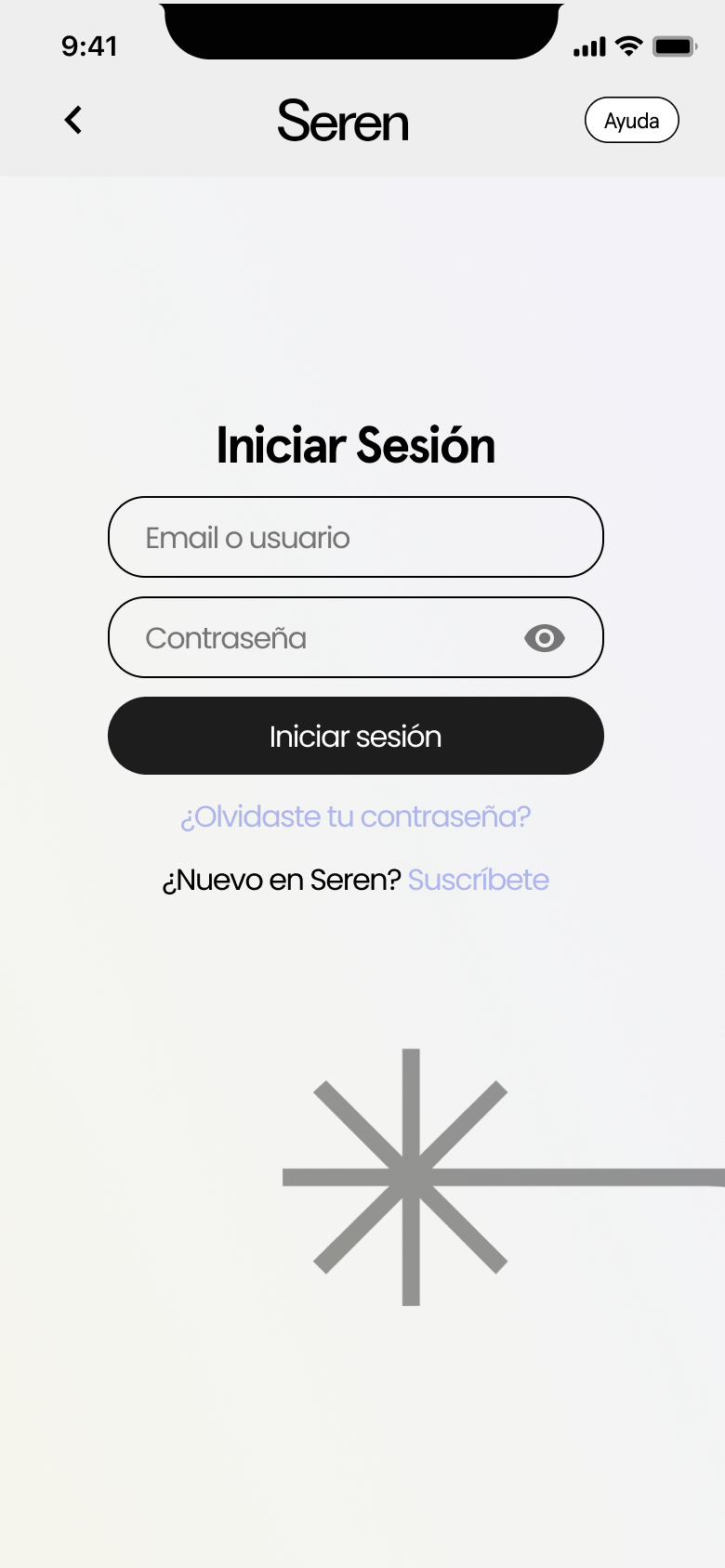Follow the Suscríbete sign-up link
The height and width of the screenshot is (1568, 725).
click(479, 881)
